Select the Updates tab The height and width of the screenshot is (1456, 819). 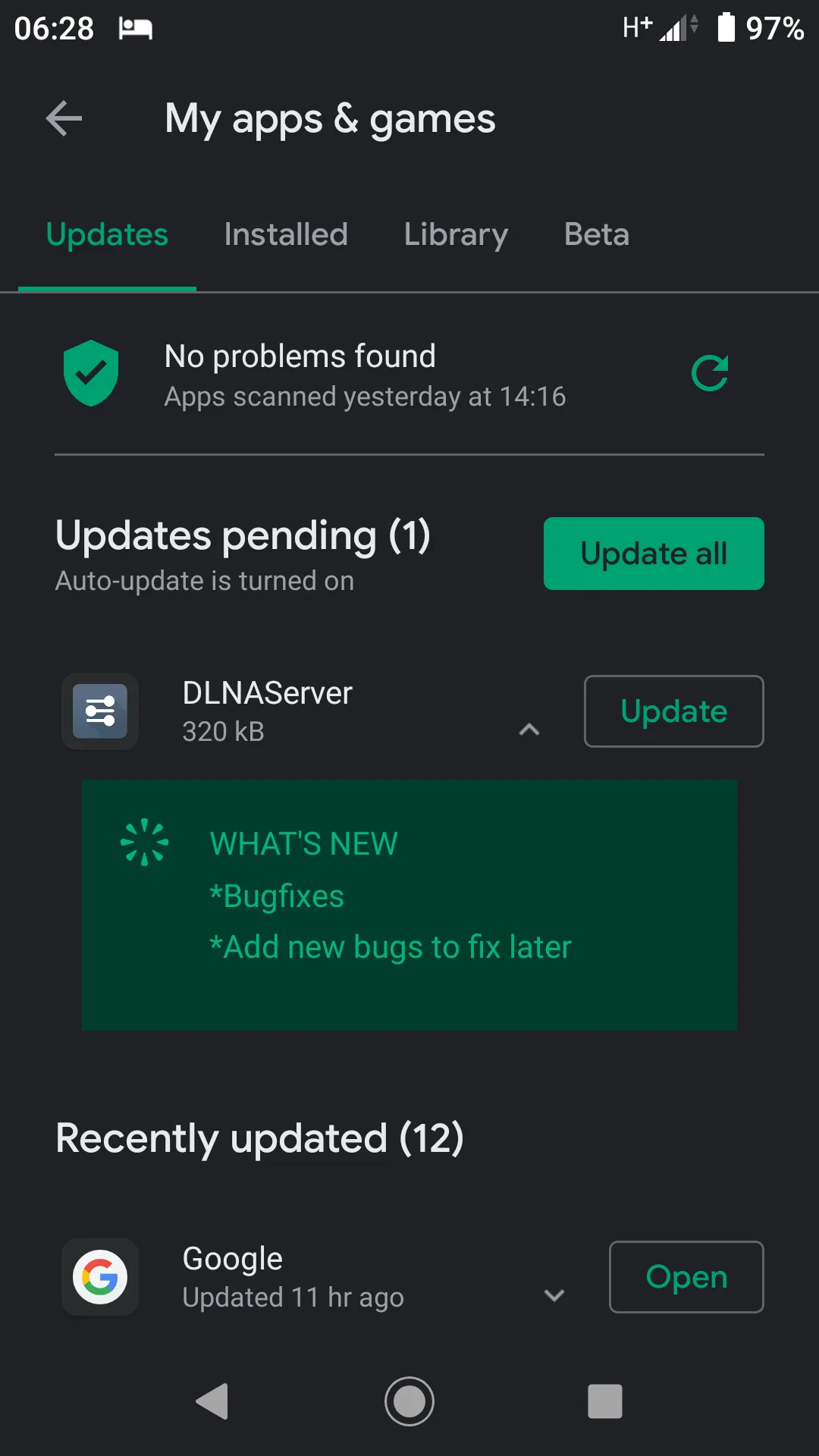(107, 234)
